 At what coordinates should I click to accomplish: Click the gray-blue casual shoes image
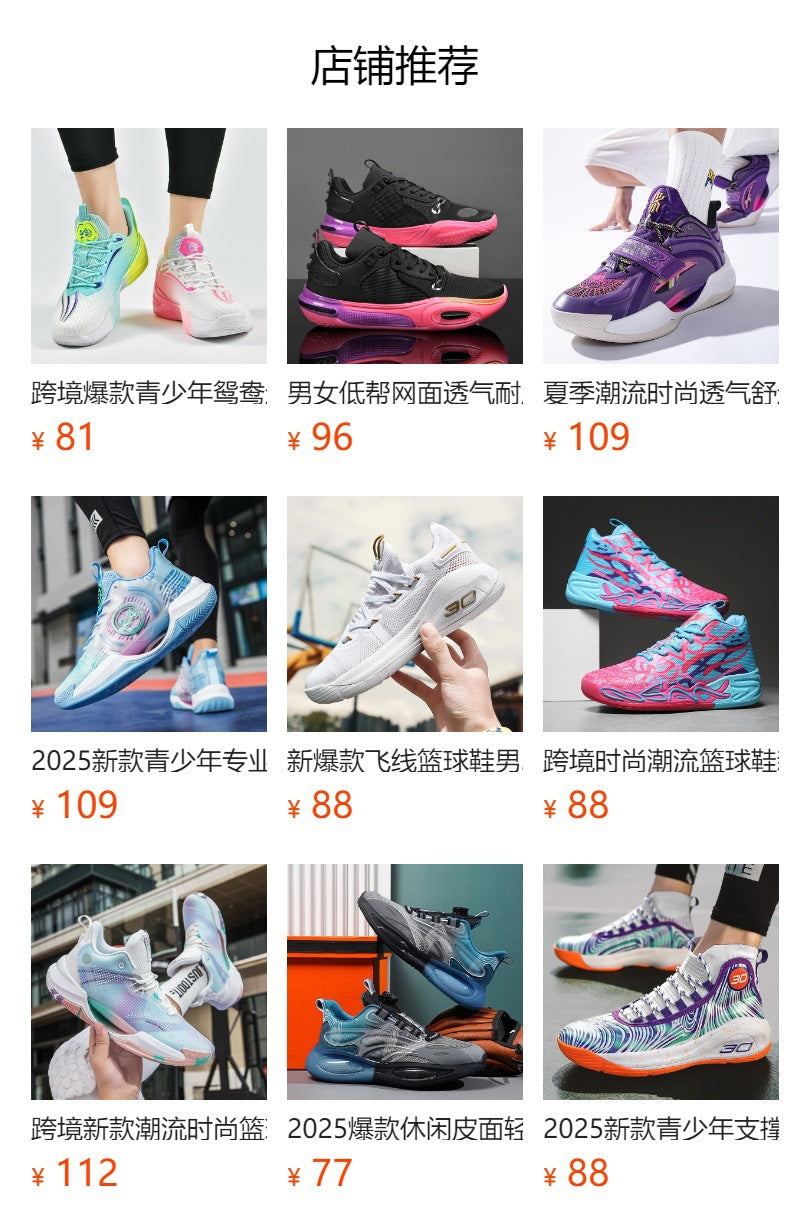point(402,984)
